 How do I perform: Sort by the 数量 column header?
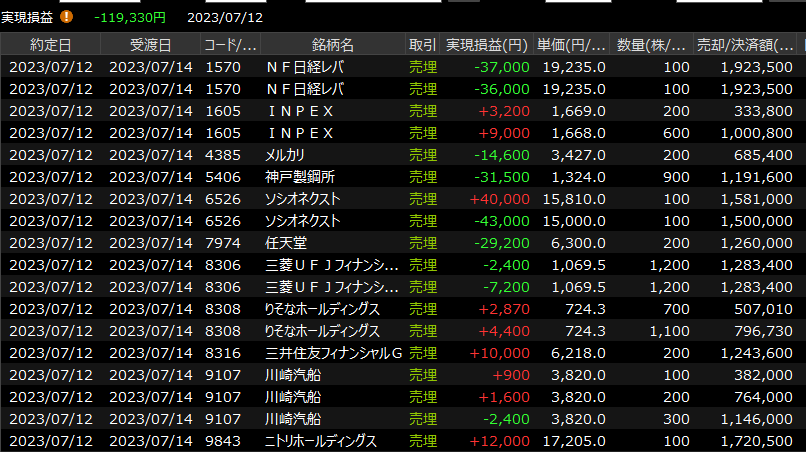tap(651, 45)
